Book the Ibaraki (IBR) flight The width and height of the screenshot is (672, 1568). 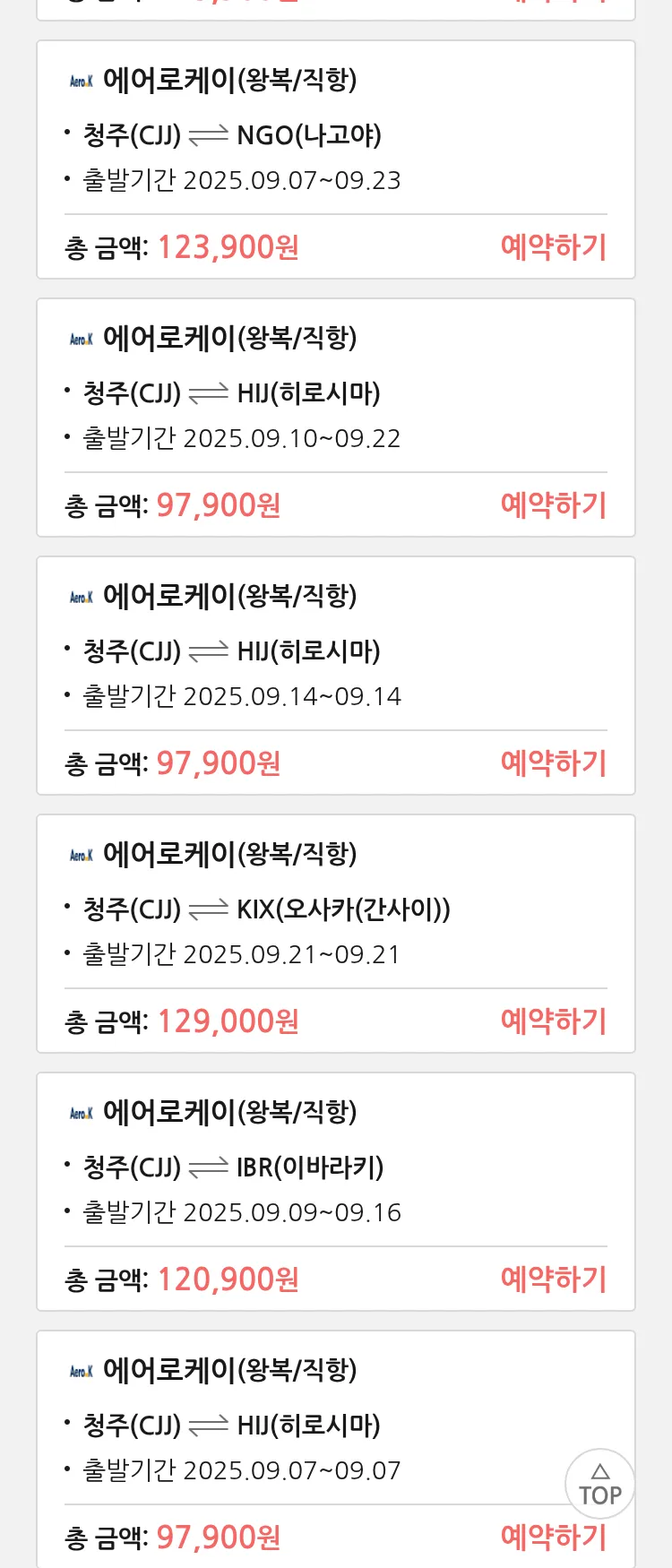553,1279
